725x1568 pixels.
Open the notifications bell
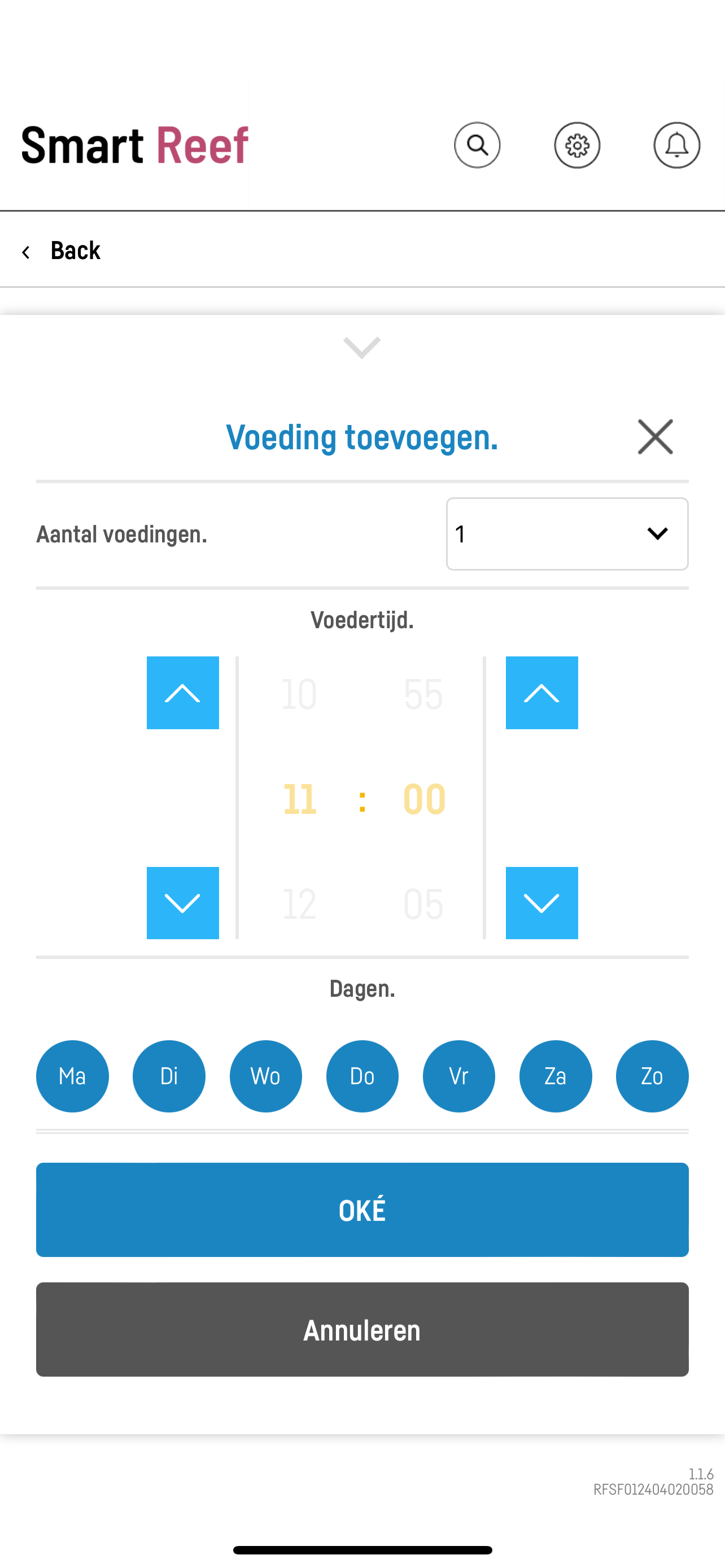676,145
